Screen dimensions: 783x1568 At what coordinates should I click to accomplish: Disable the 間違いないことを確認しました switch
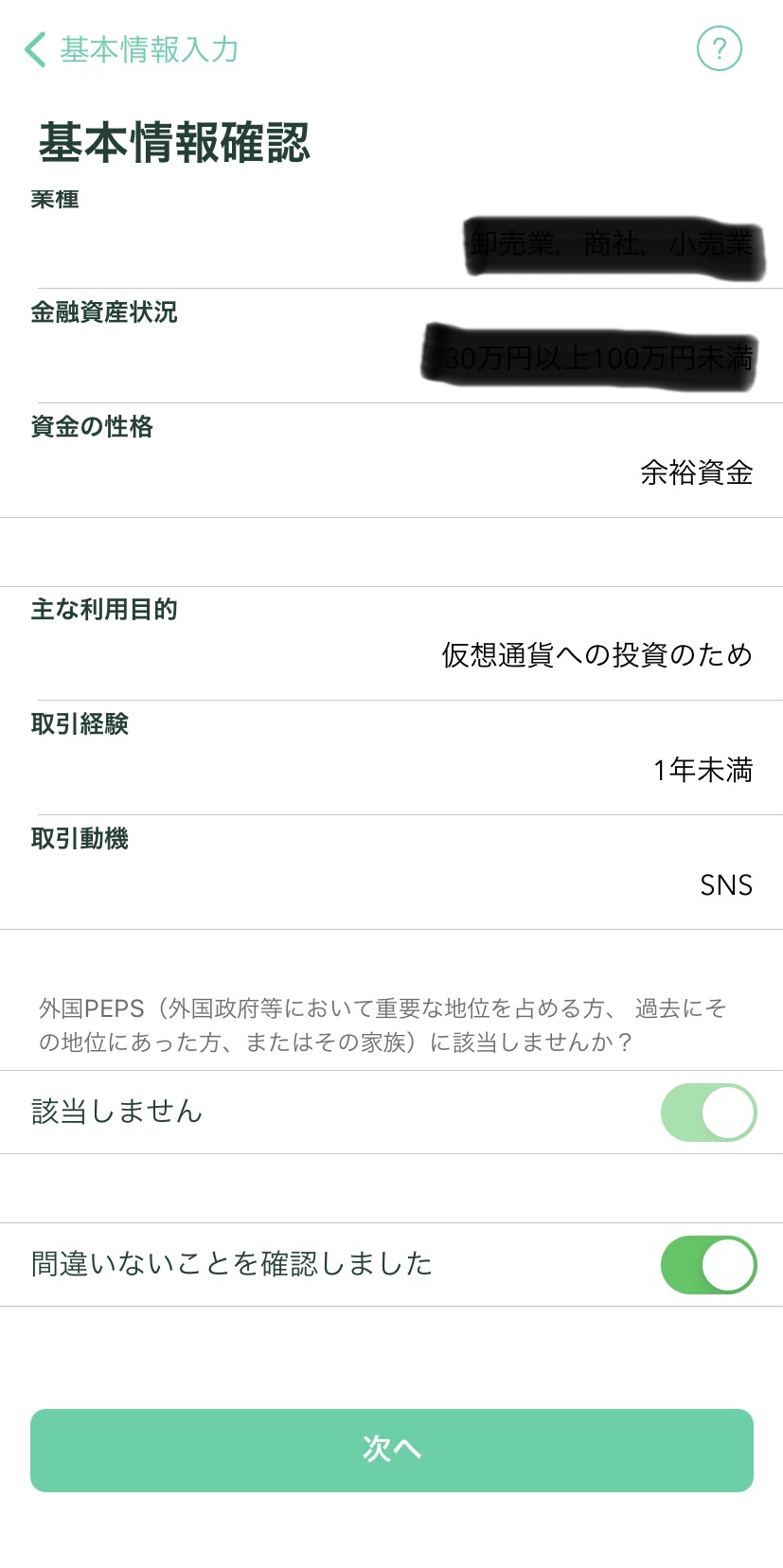tap(708, 1264)
